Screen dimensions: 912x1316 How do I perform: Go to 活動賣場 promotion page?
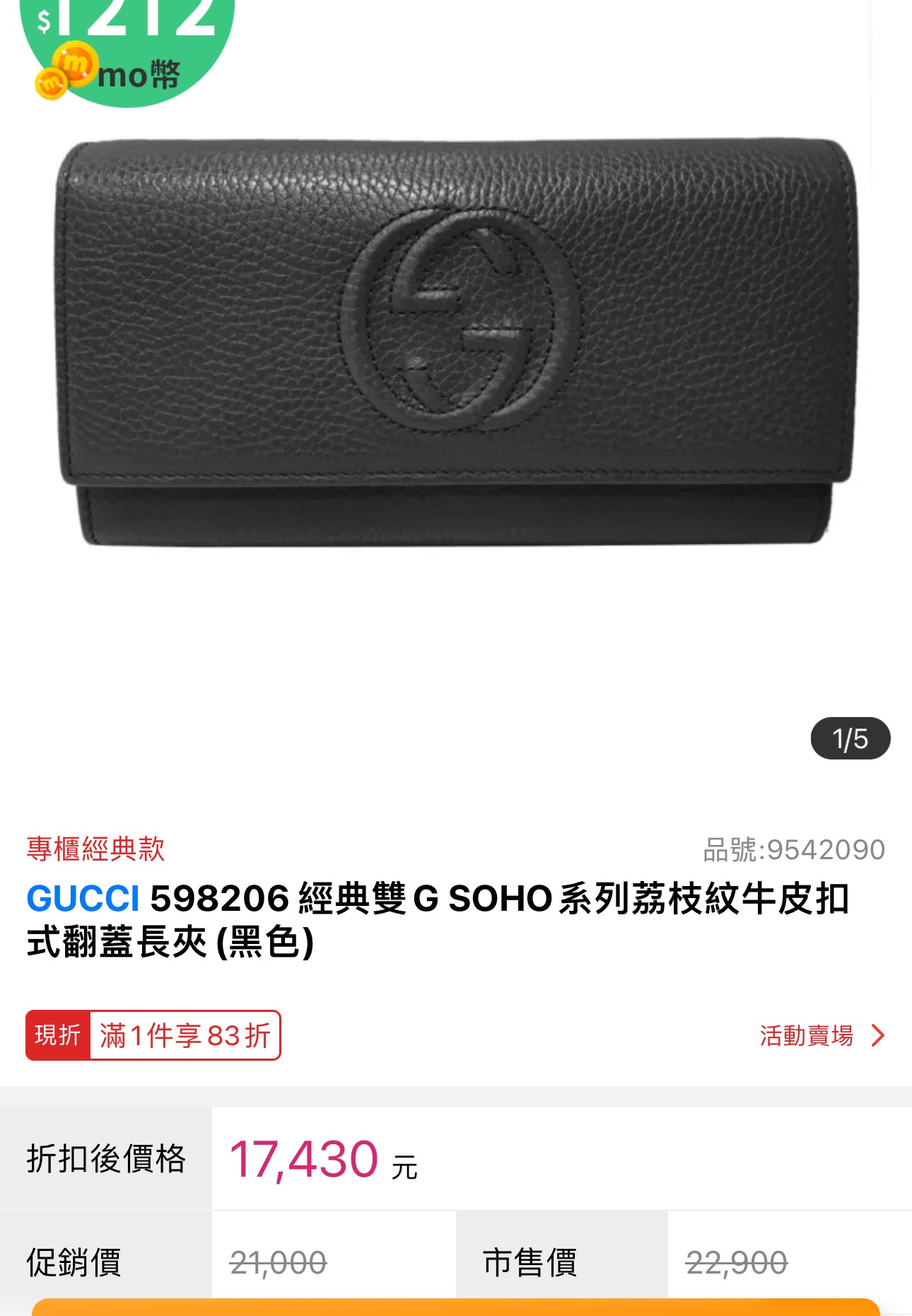pos(822,1036)
